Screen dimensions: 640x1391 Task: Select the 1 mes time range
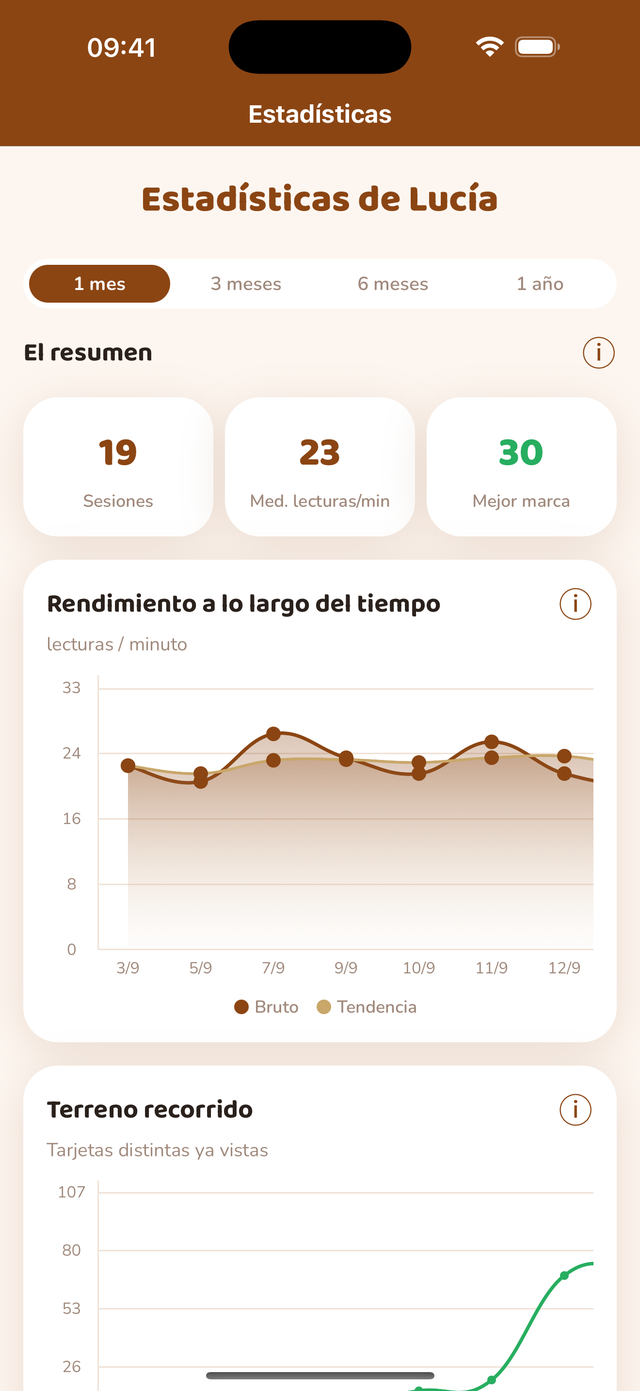(100, 284)
